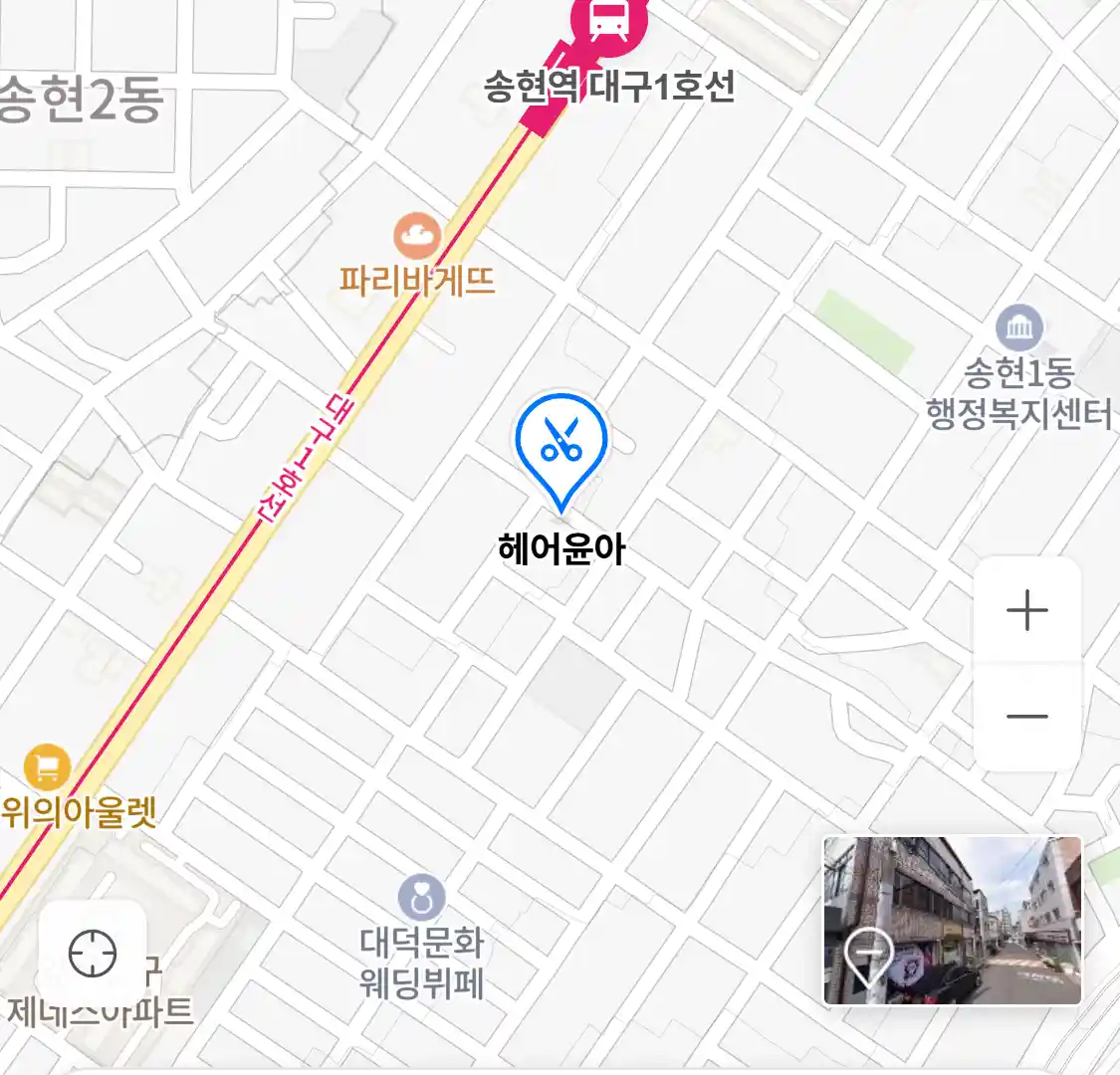Viewport: 1120px width, 1075px height.
Task: Select the 송현역 station marker
Action: pyautogui.click(x=608, y=20)
